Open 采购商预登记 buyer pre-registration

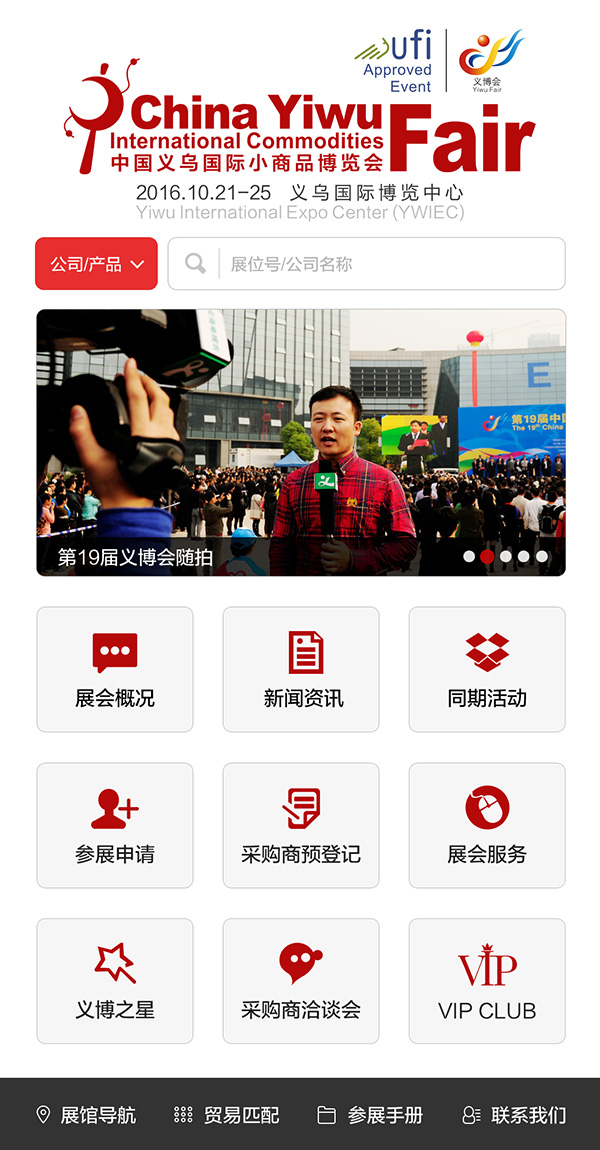coord(301,825)
